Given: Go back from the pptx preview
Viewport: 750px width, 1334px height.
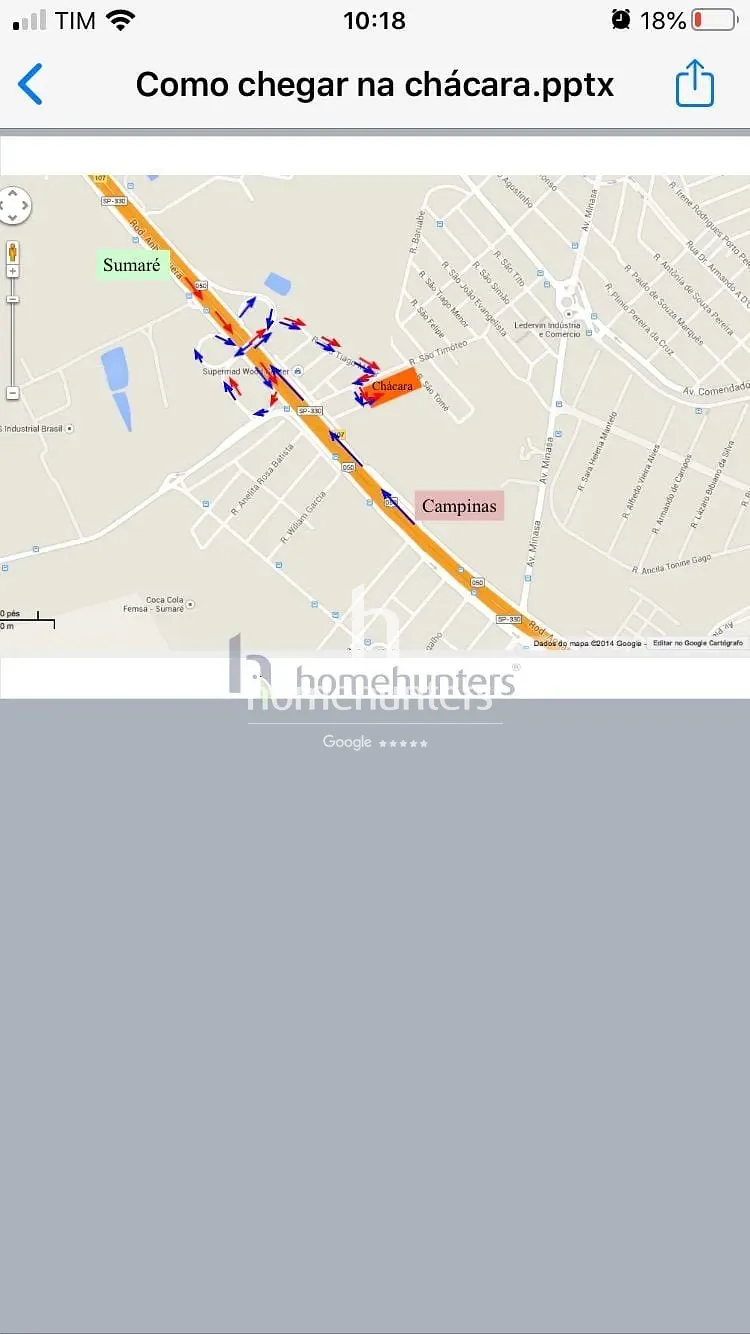Looking at the screenshot, I should (x=31, y=84).
